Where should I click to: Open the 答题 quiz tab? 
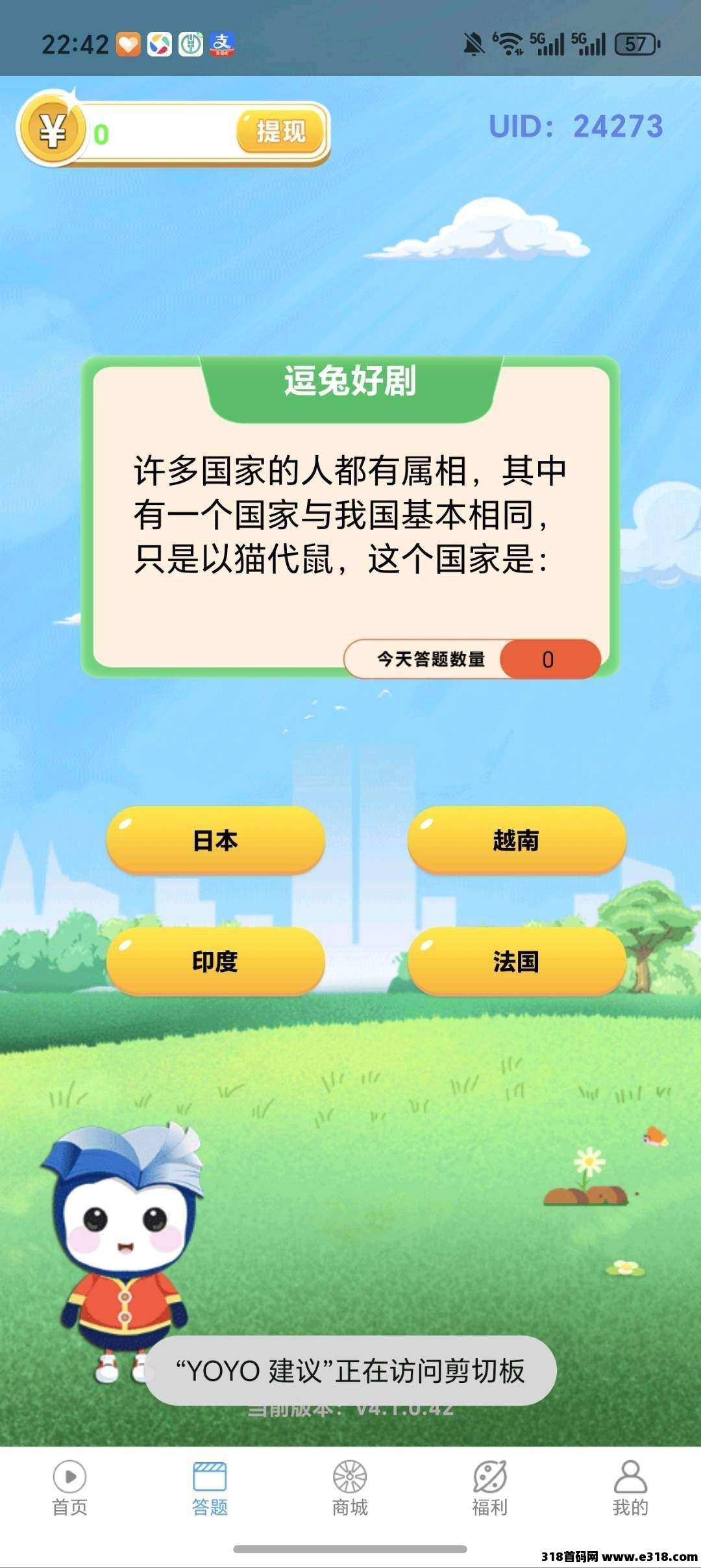click(x=210, y=1488)
